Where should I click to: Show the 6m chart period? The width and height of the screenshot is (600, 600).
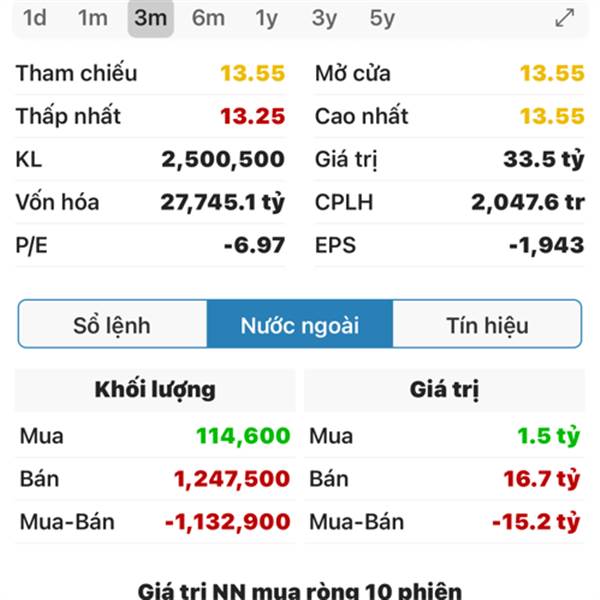(x=208, y=18)
